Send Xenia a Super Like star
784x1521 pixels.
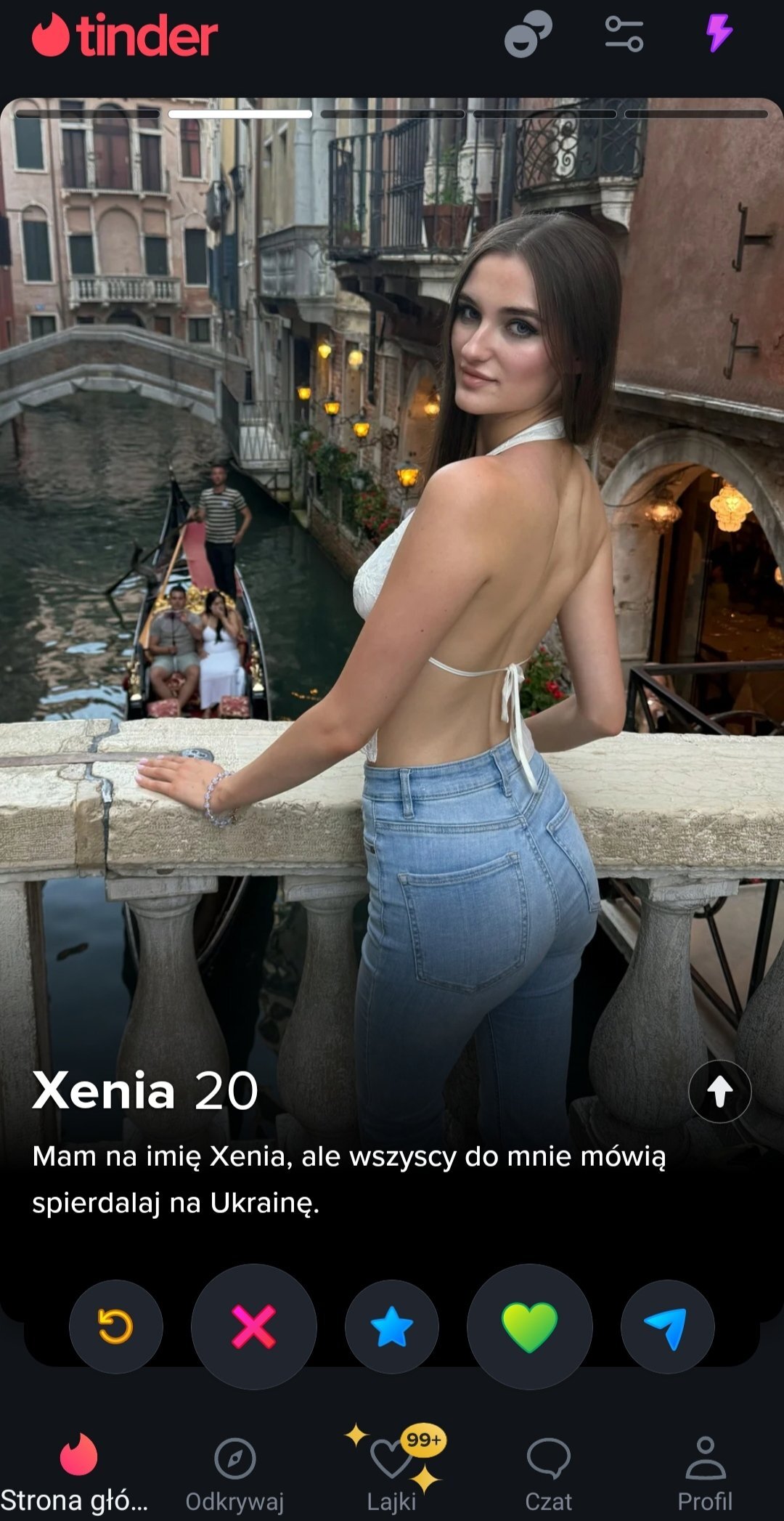[392, 1326]
